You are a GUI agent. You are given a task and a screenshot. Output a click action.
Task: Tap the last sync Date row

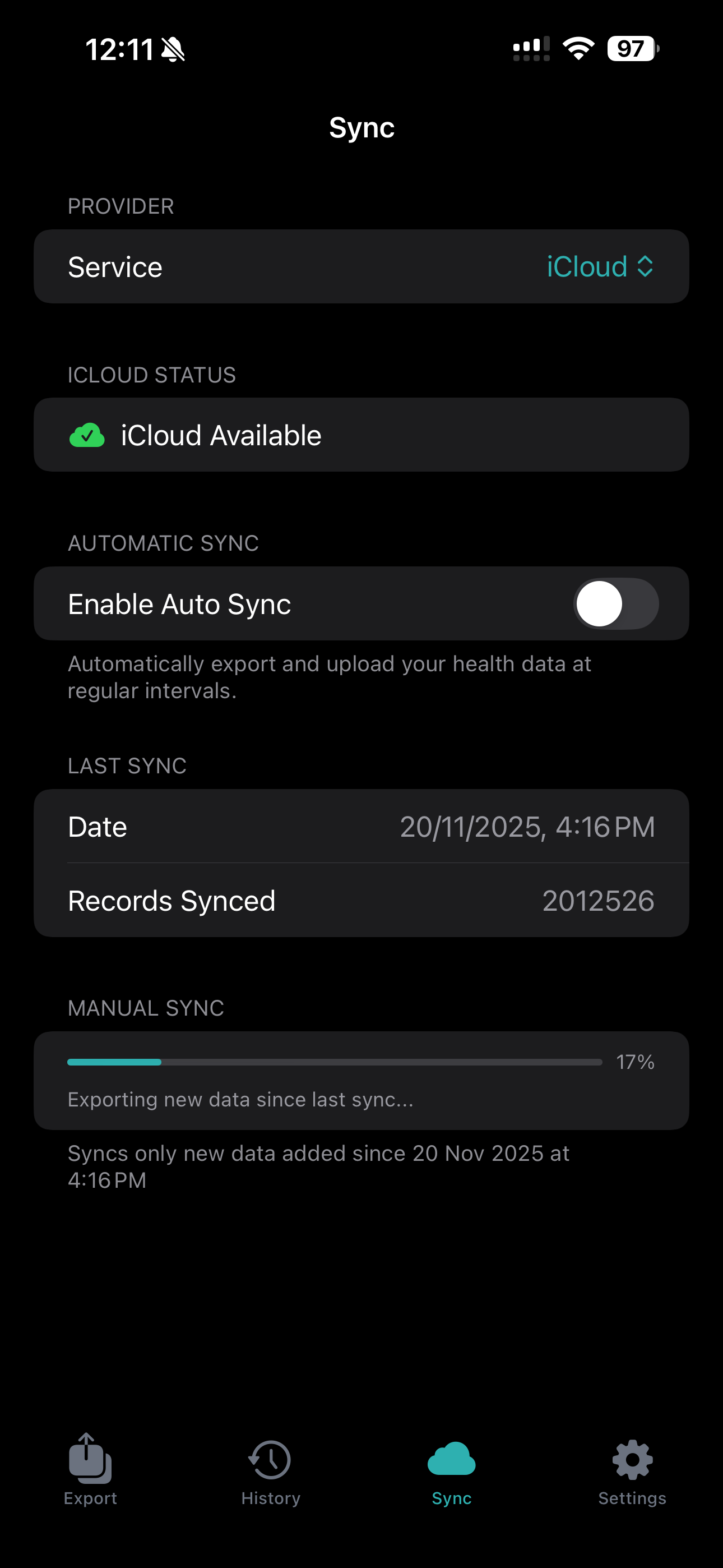[361, 826]
